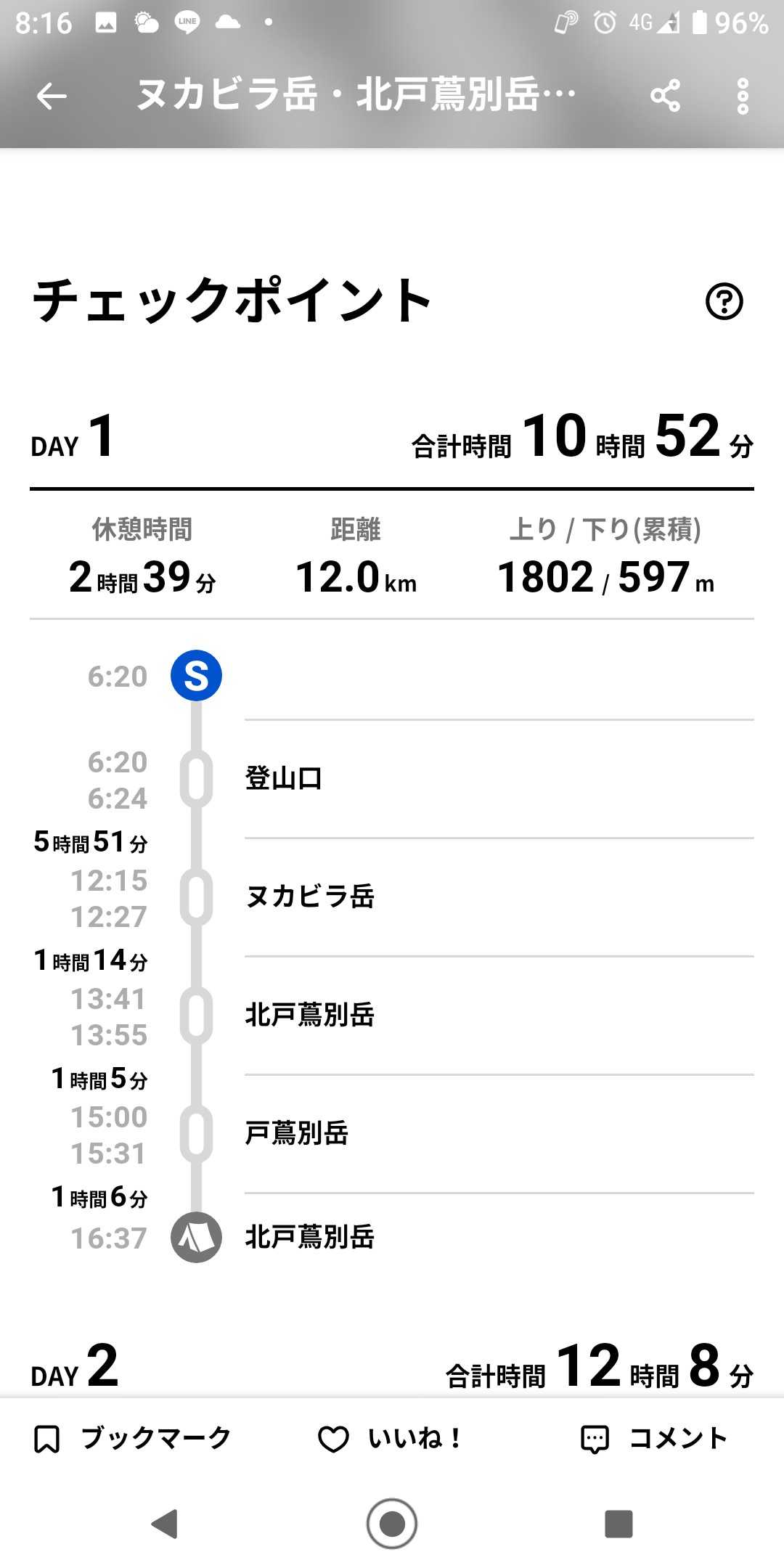Share this hiking activity
The height and width of the screenshot is (1568, 784).
pyautogui.click(x=665, y=96)
